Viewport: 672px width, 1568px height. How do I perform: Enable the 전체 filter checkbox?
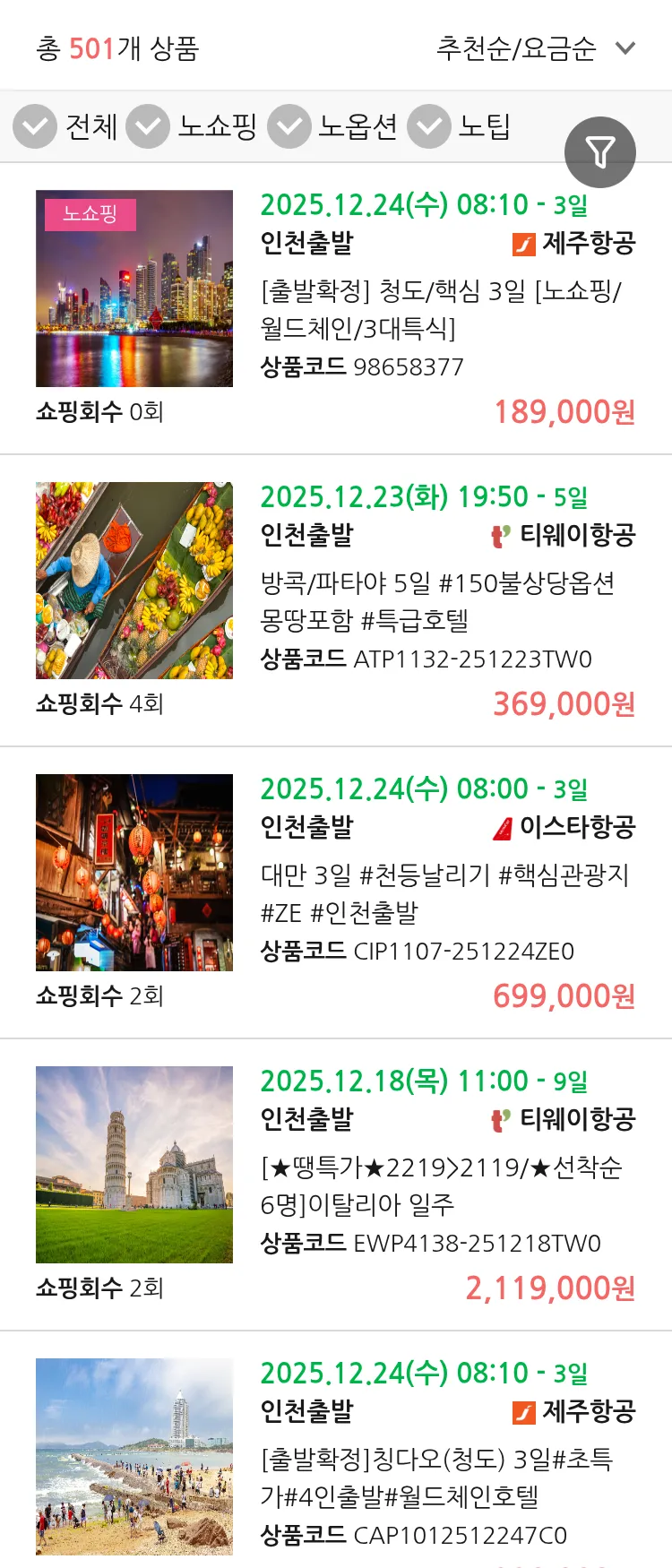pyautogui.click(x=34, y=126)
